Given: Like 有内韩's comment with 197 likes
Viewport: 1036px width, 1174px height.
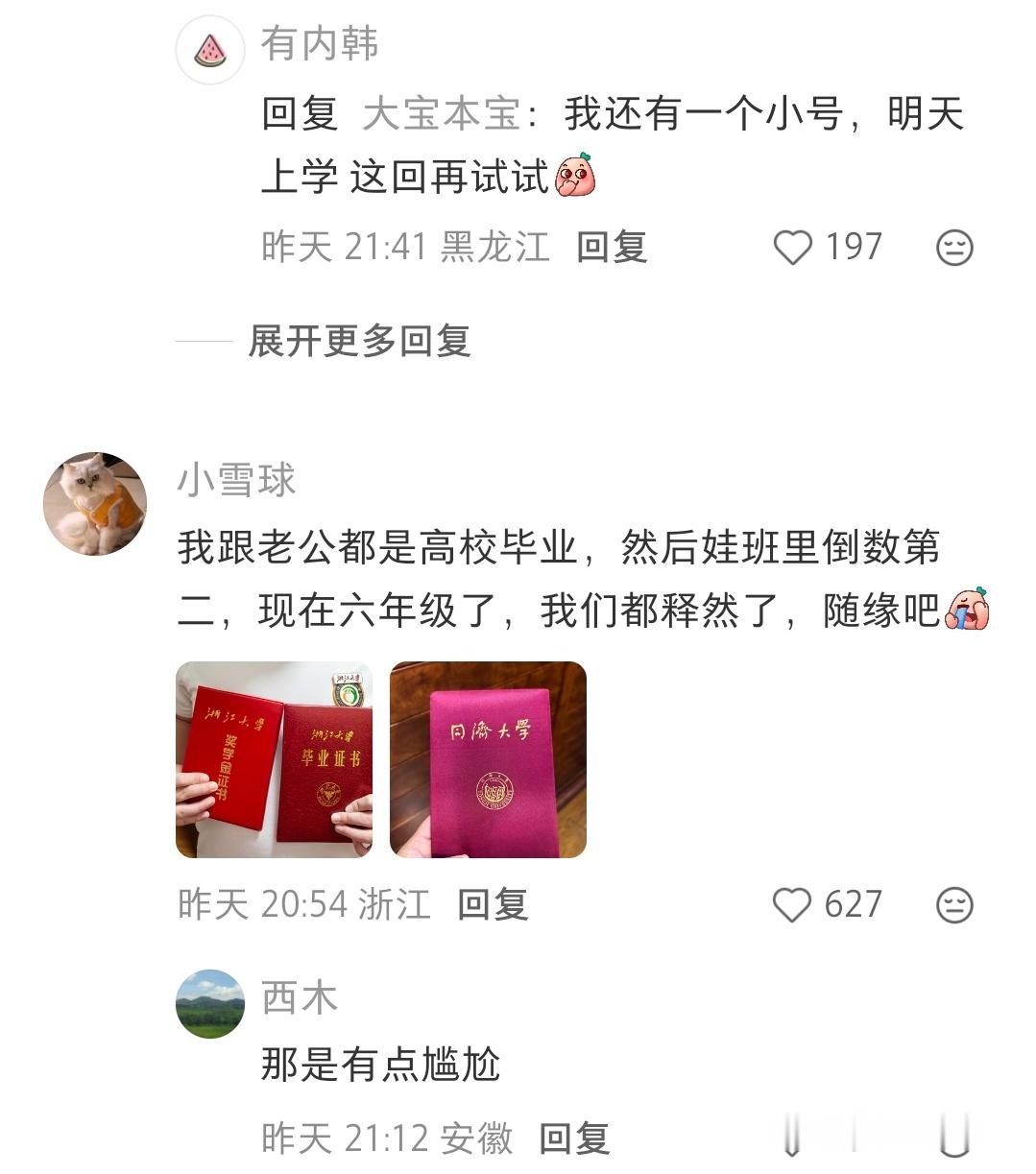Looking at the screenshot, I should 793,247.
